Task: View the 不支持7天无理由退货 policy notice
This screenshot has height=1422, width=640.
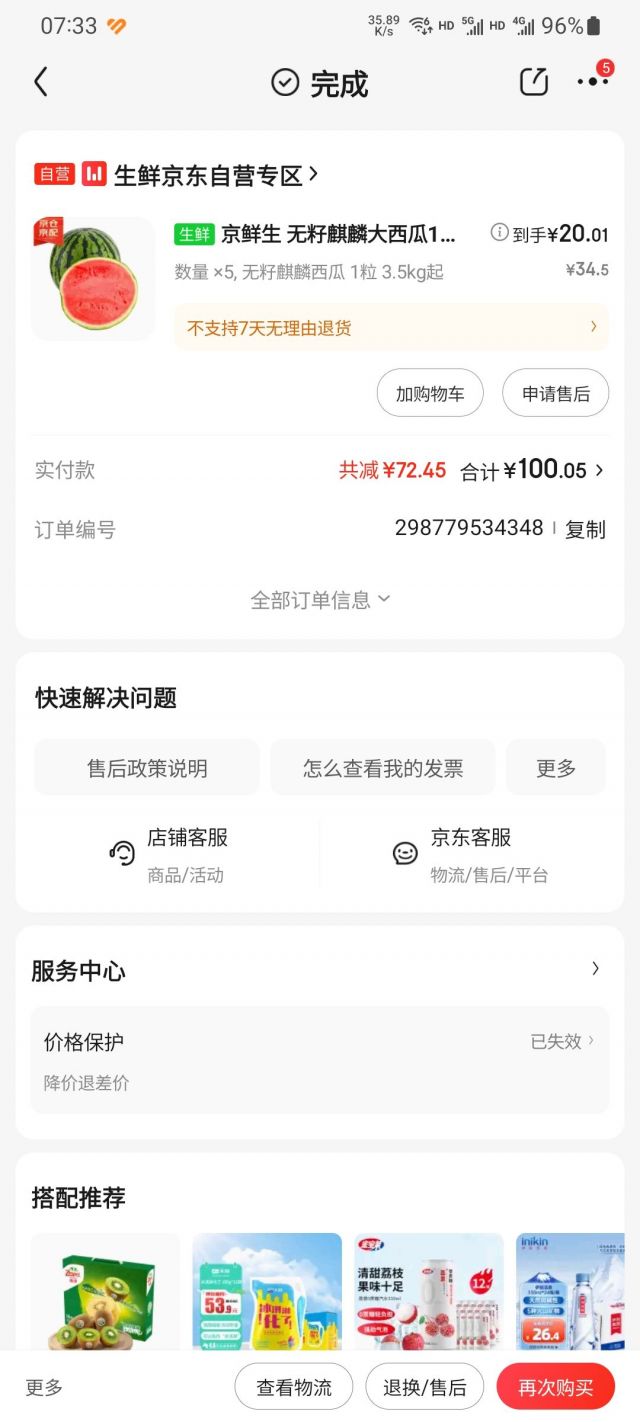Action: tap(391, 327)
